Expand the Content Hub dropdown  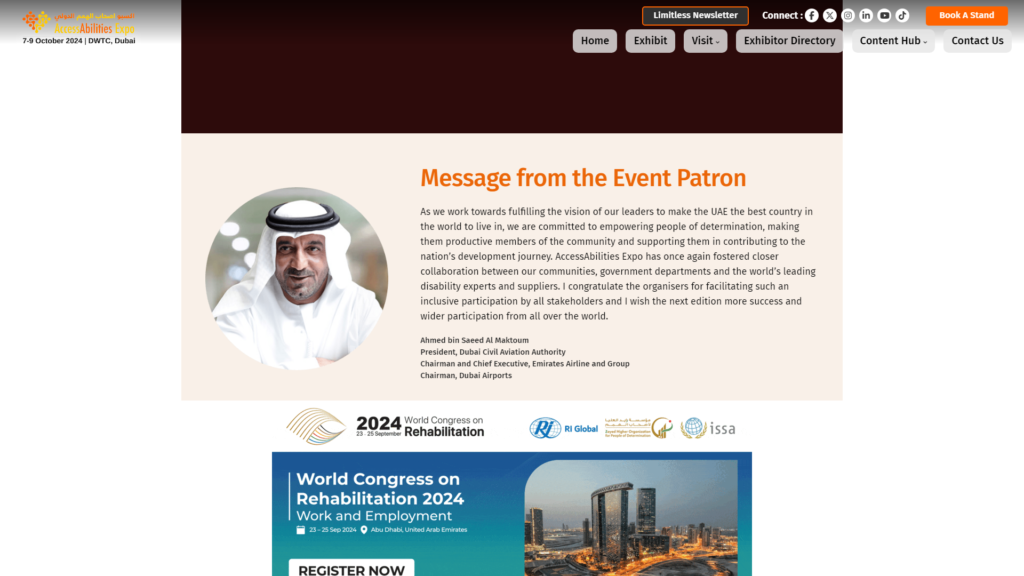tap(893, 41)
